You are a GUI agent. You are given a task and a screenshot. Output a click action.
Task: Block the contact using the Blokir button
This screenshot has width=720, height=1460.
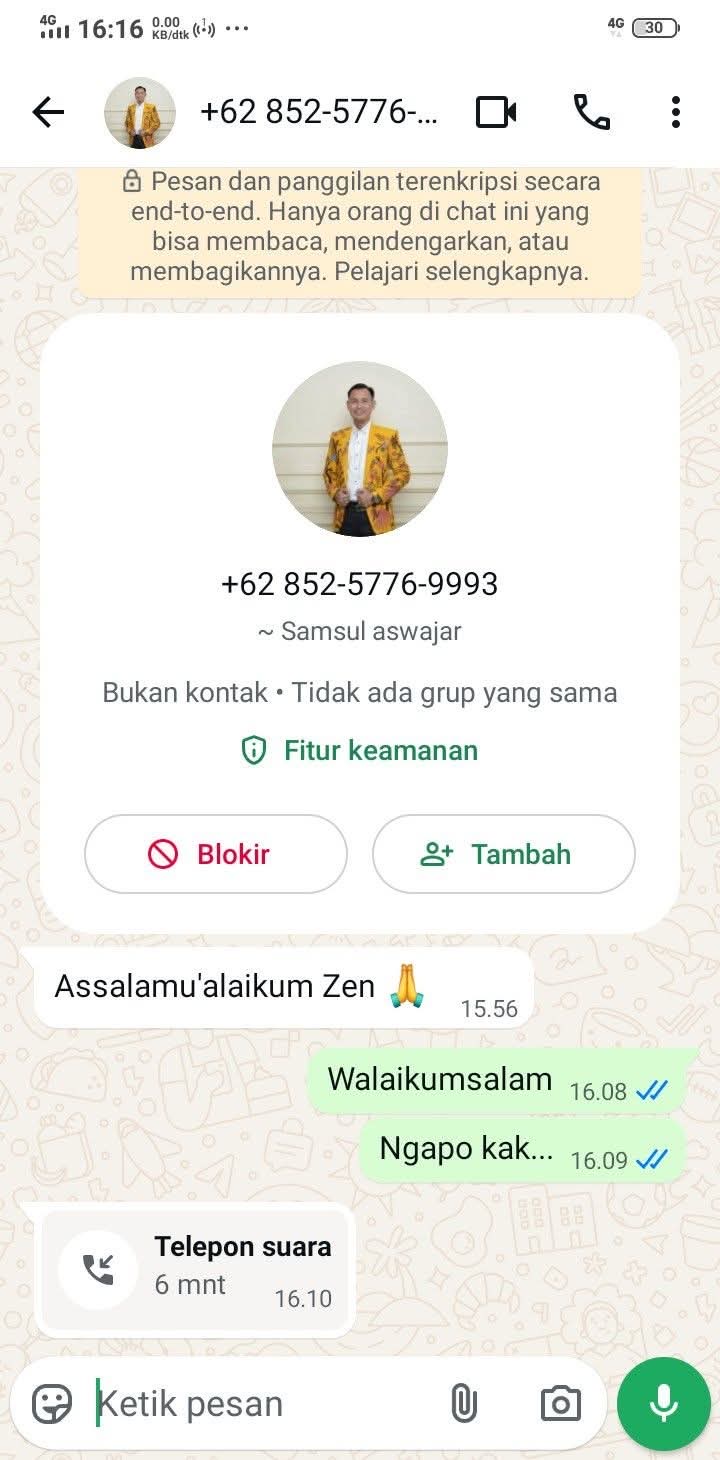(215, 854)
